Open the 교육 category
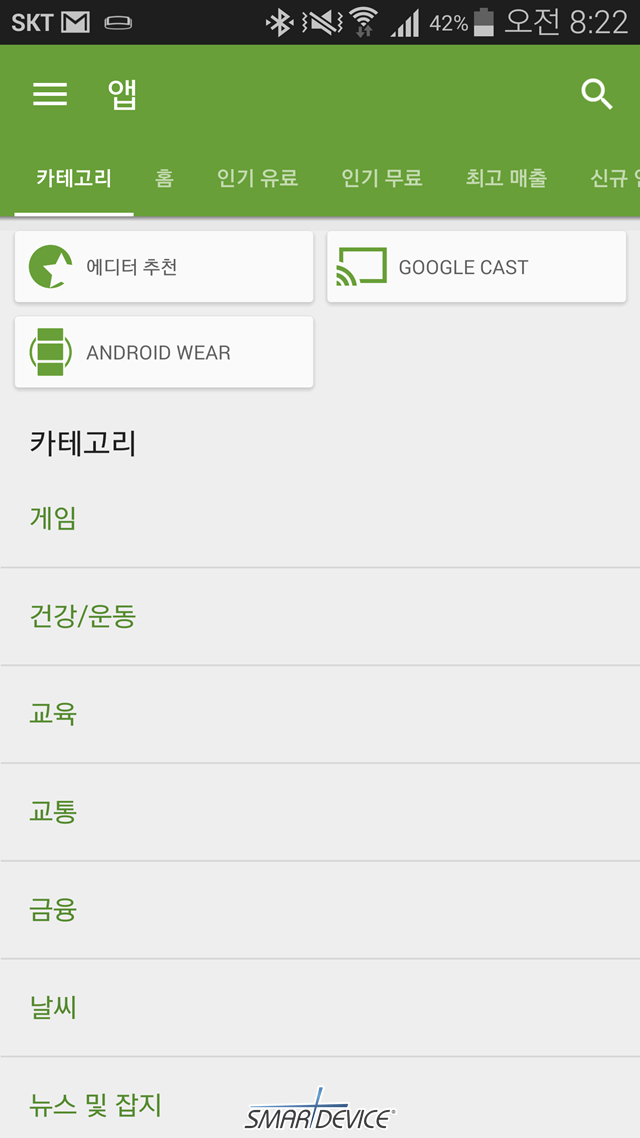The height and width of the screenshot is (1138, 640). [320, 714]
